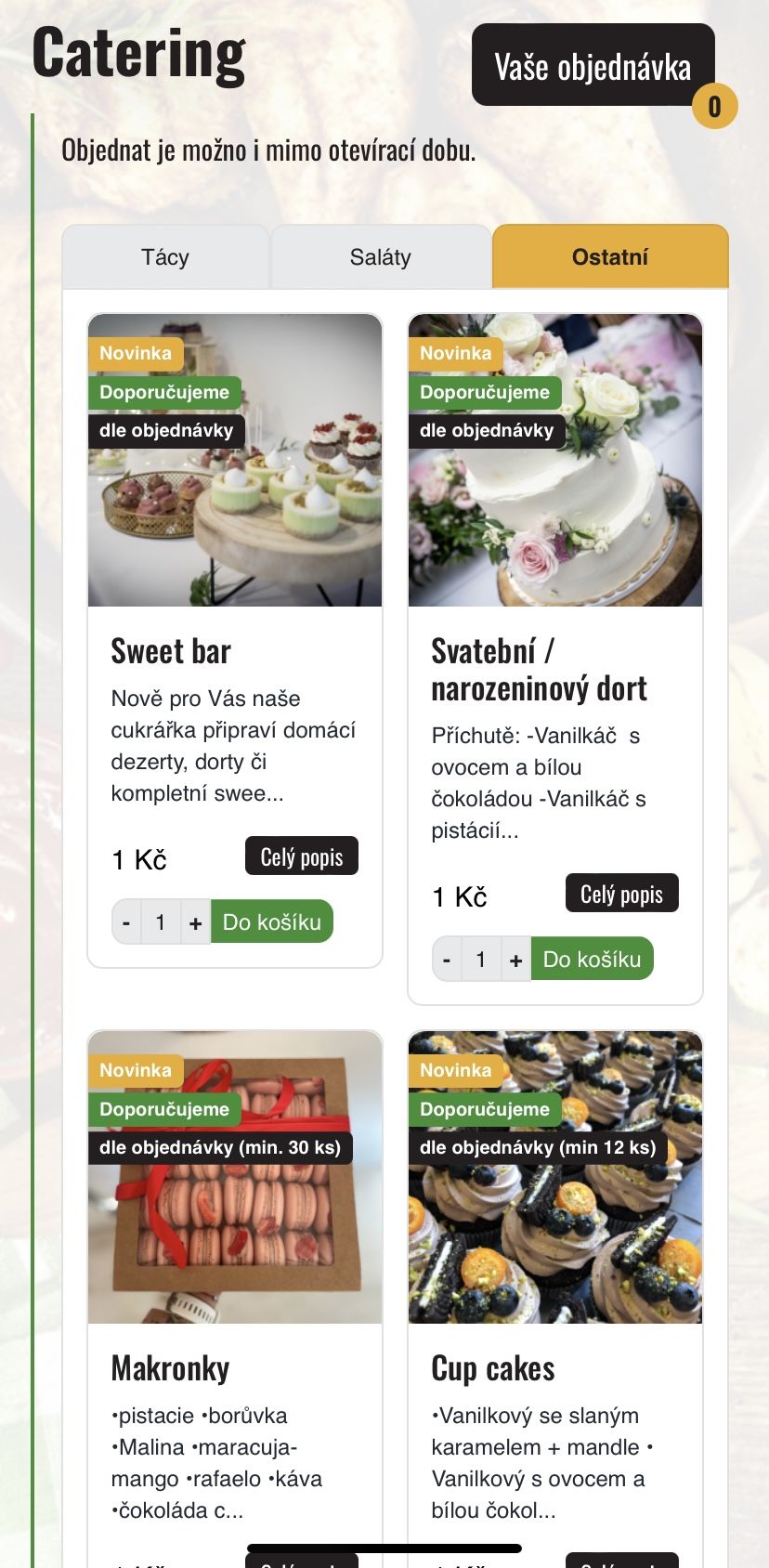Image resolution: width=769 pixels, height=1568 pixels.
Task: Open the Svatební / narozeninový dort photo
Action: tap(555, 460)
